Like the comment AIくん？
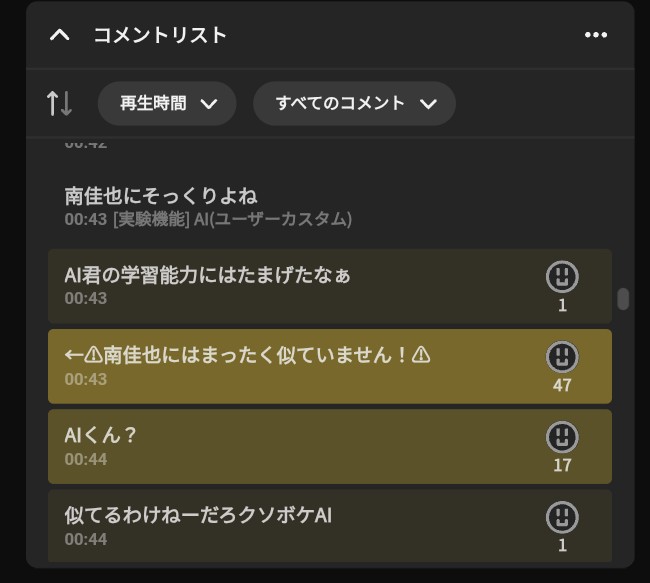 pos(562,437)
